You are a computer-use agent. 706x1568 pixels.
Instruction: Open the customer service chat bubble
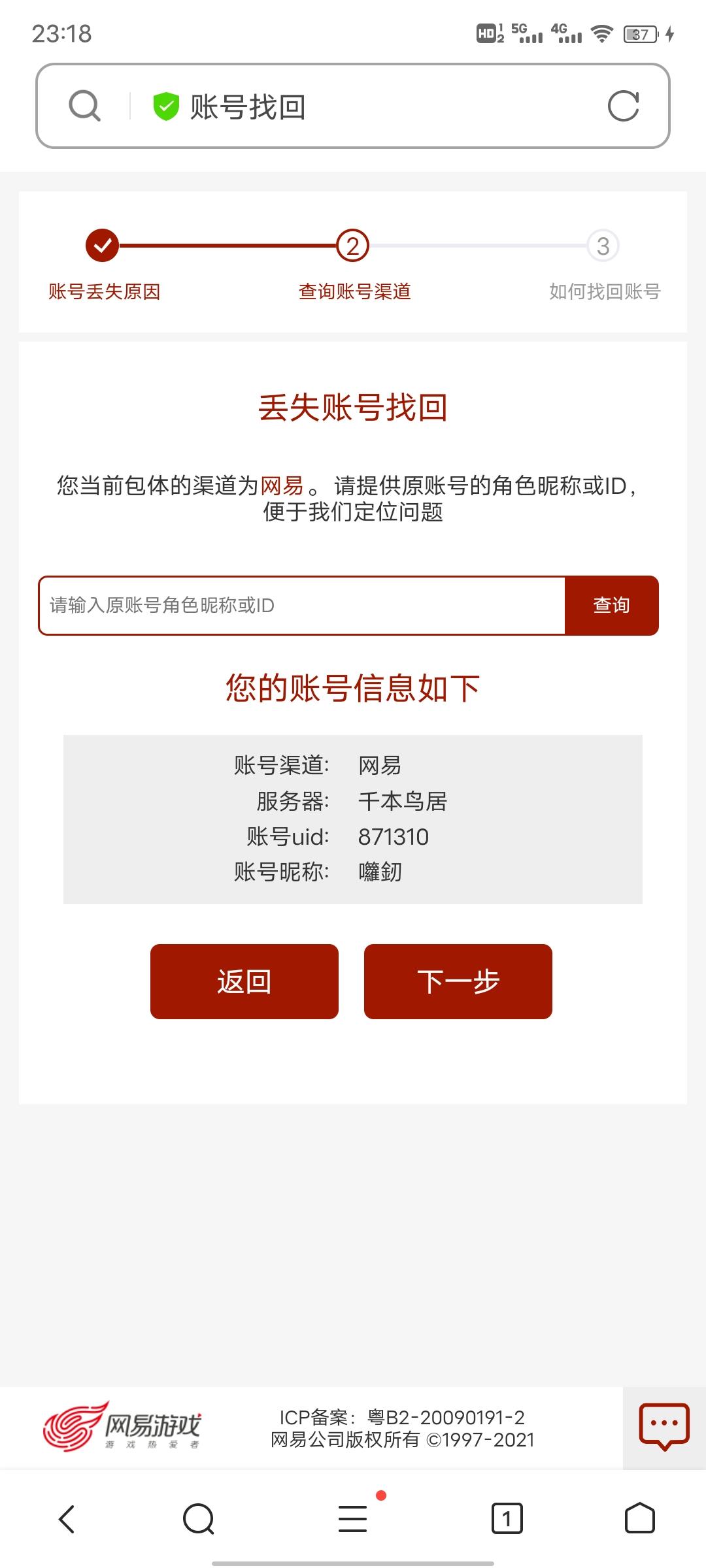tap(664, 1427)
